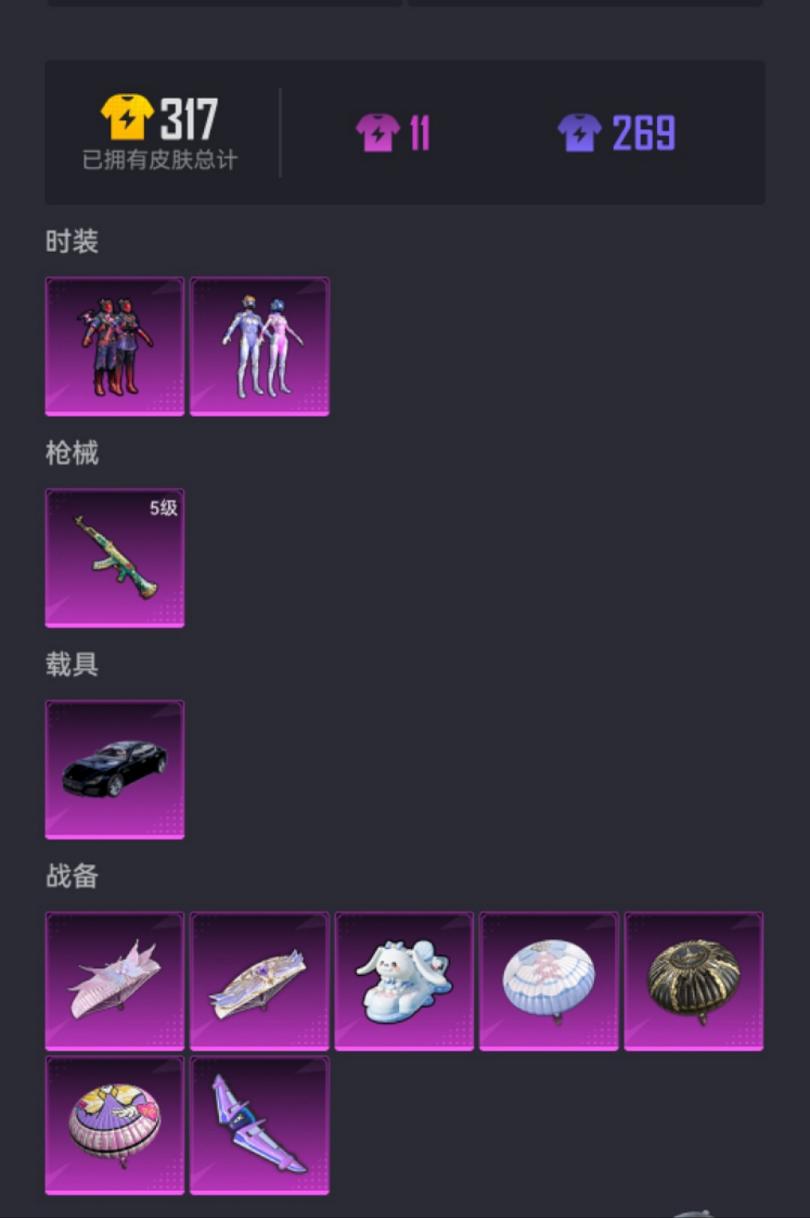View the black and gold parachute skin
The width and height of the screenshot is (810, 1218).
[694, 981]
